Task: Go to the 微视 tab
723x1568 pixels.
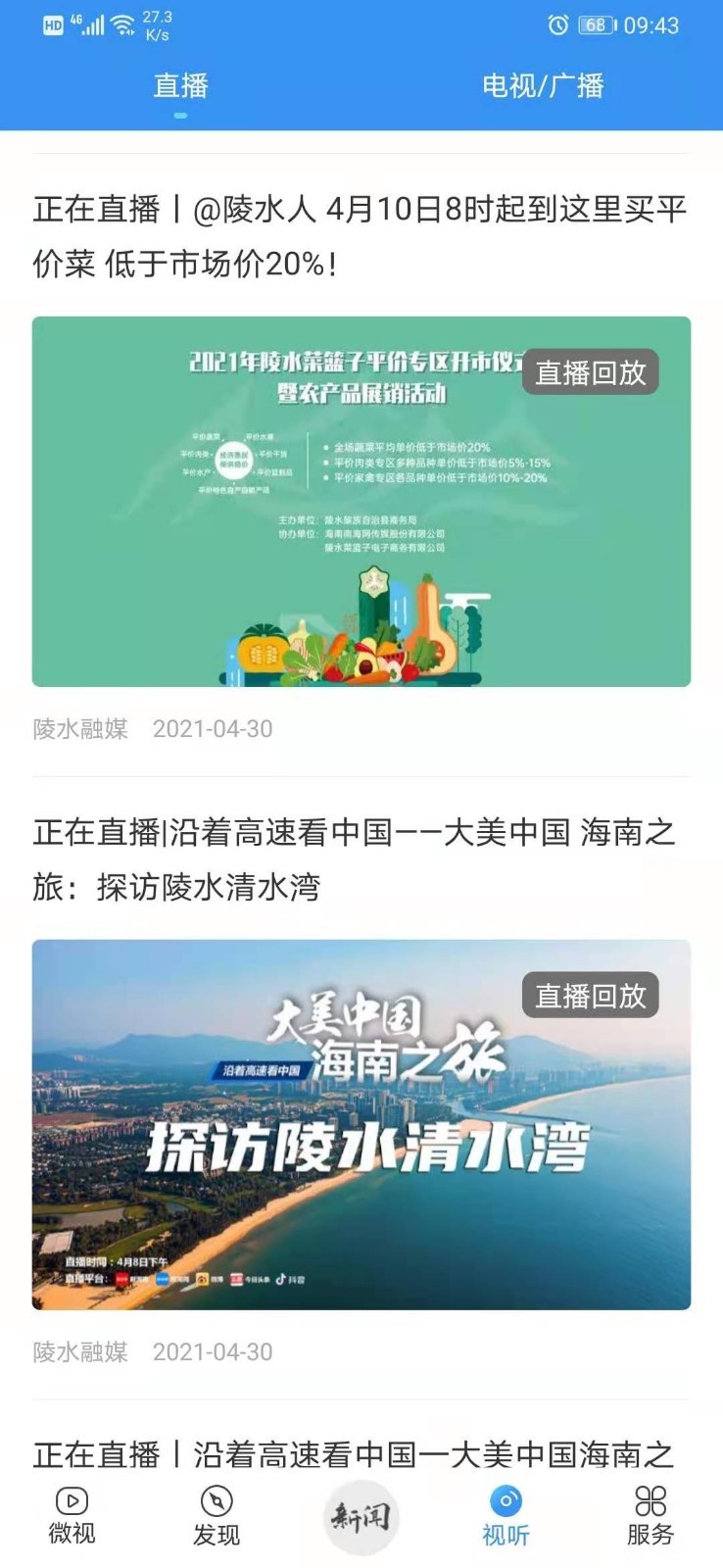Action: pyautogui.click(x=72, y=1515)
